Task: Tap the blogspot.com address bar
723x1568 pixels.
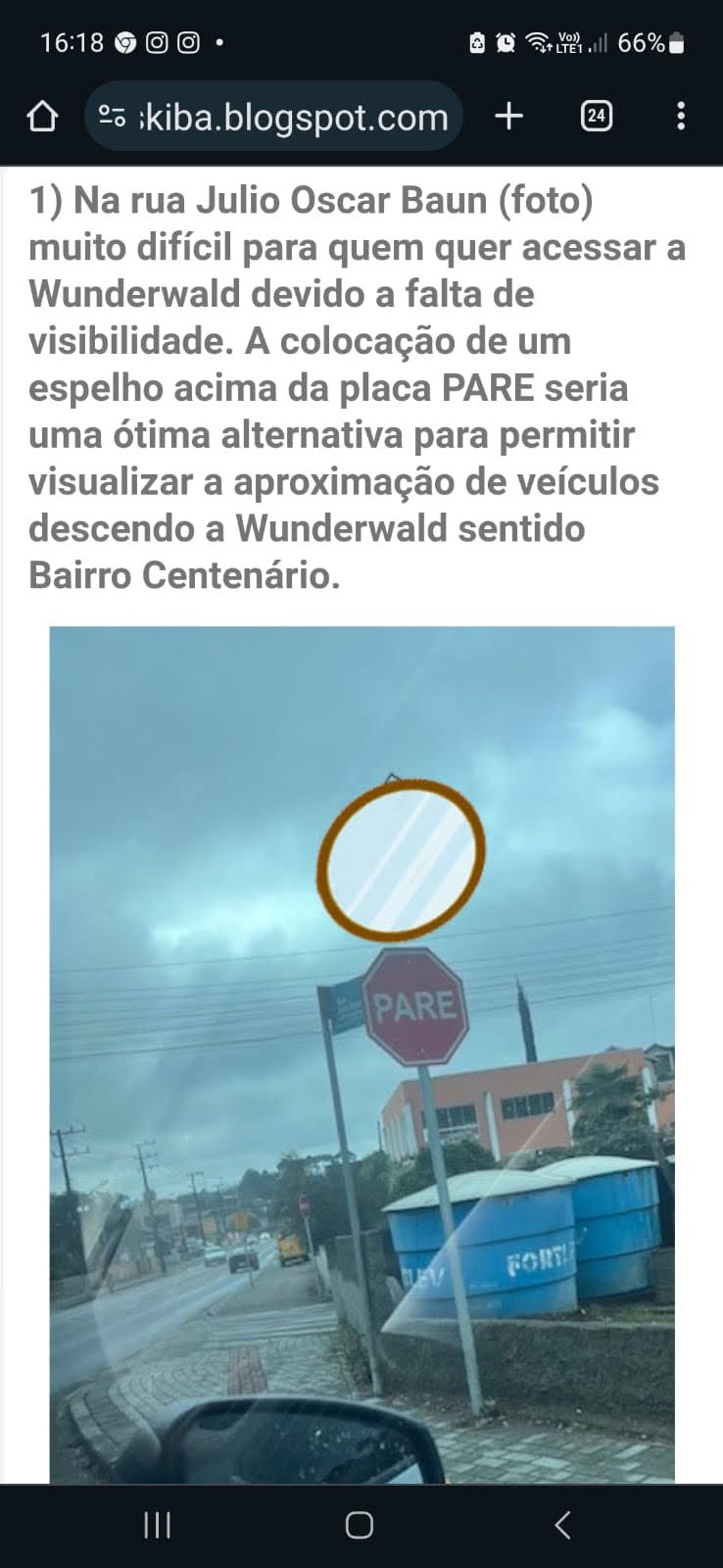Action: tap(273, 117)
